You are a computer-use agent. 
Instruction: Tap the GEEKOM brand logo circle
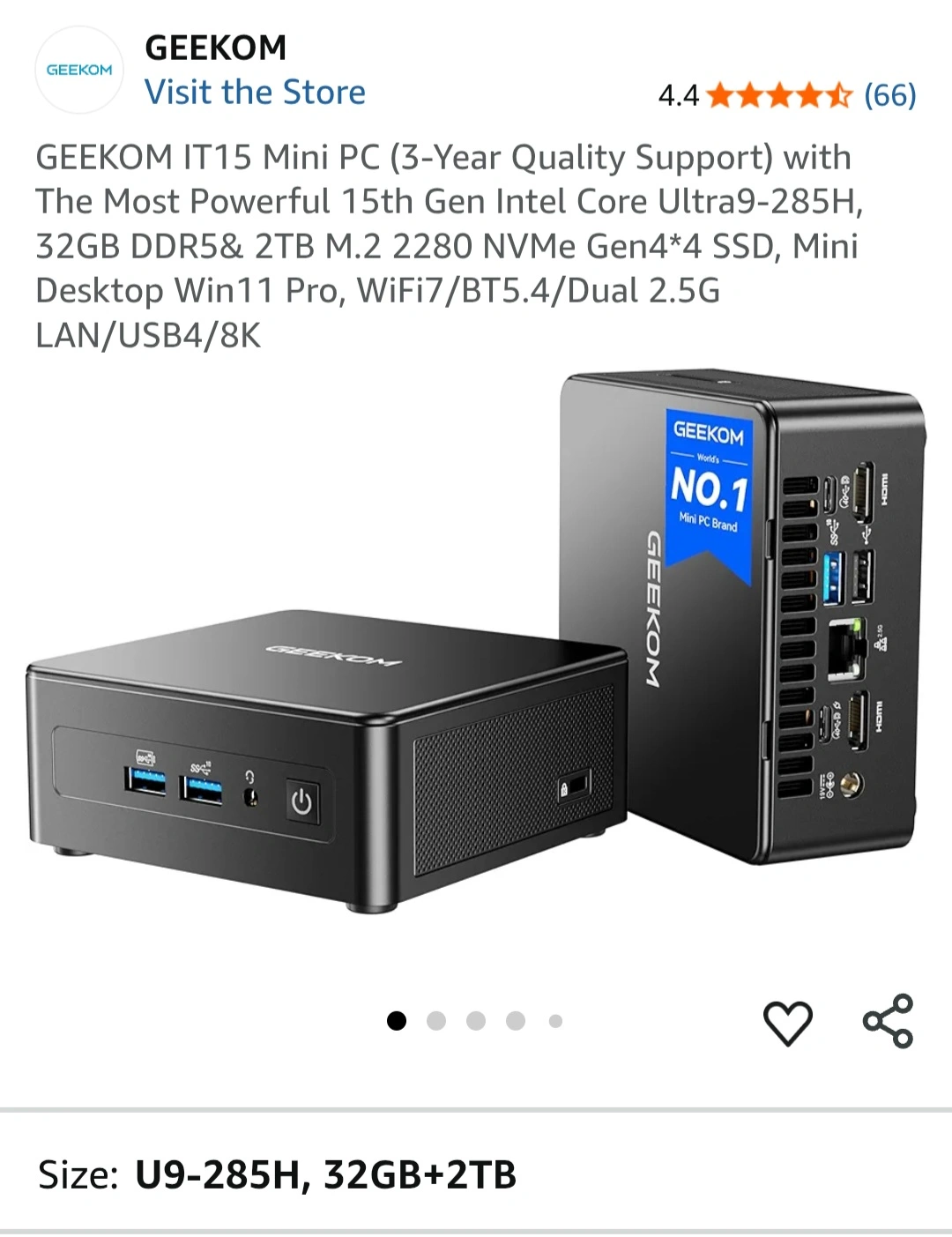pyautogui.click(x=79, y=71)
